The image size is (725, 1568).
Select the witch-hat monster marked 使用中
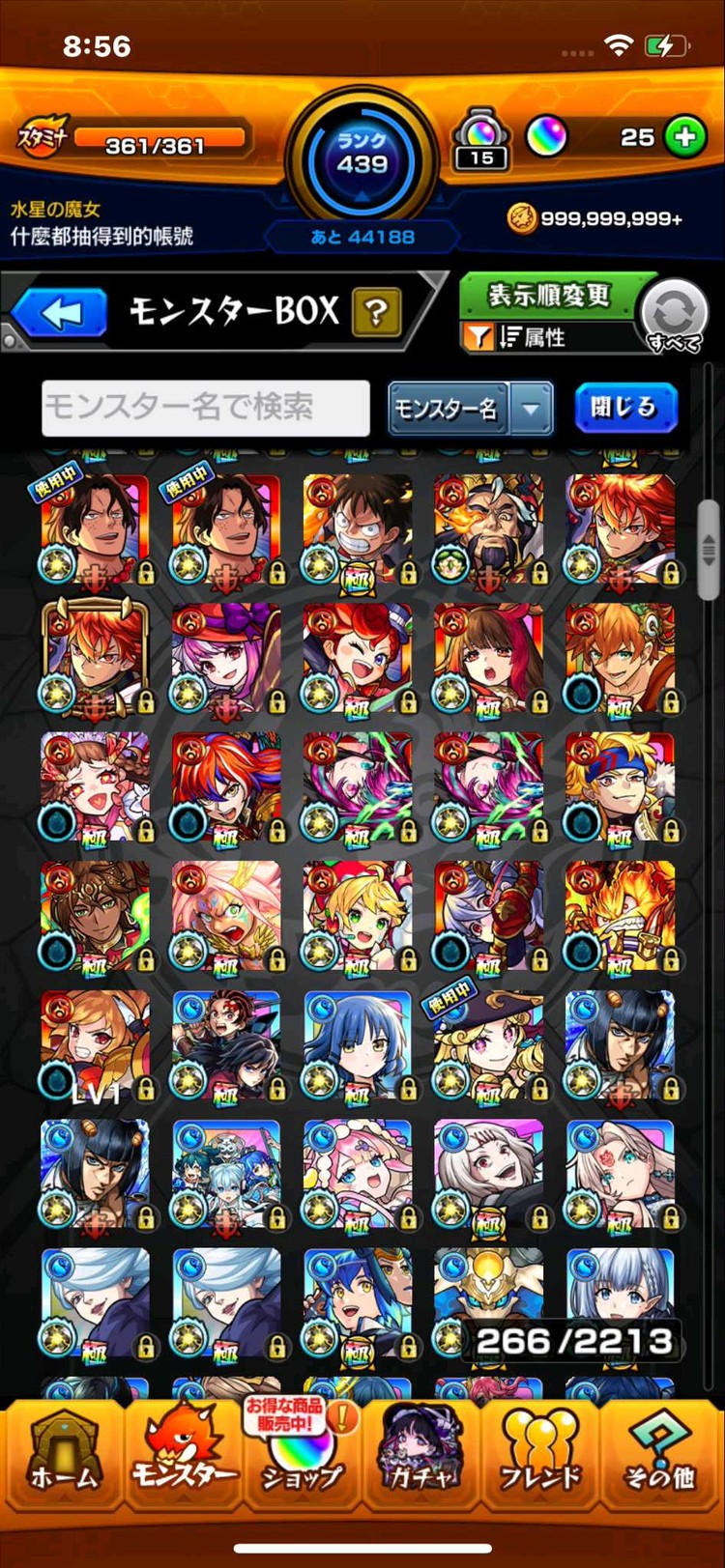tap(488, 1045)
